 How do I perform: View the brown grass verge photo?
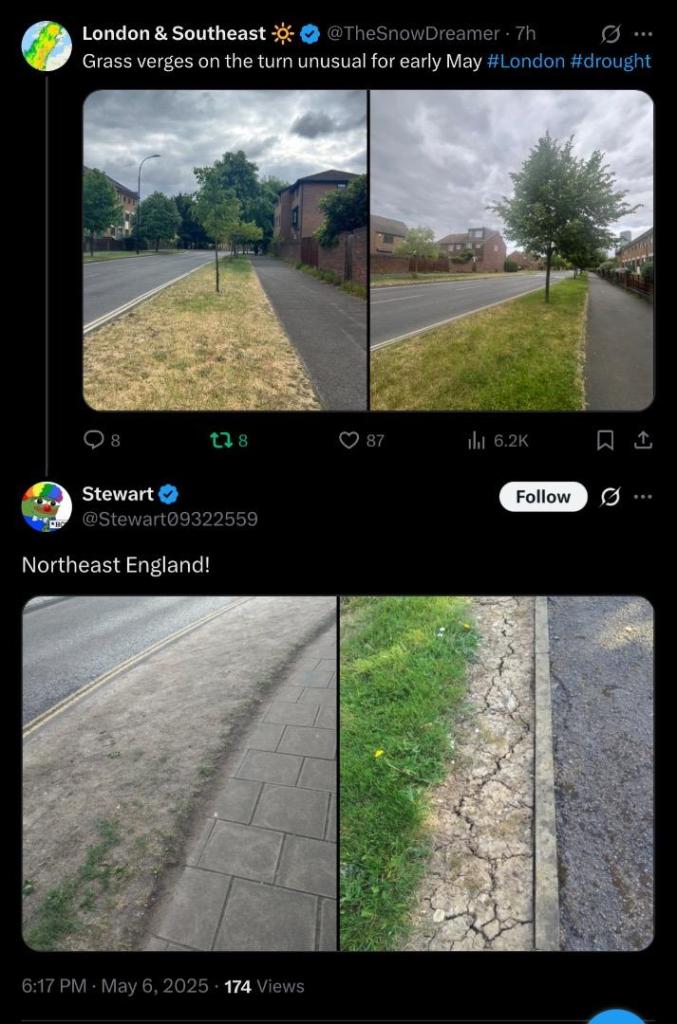pos(224,250)
